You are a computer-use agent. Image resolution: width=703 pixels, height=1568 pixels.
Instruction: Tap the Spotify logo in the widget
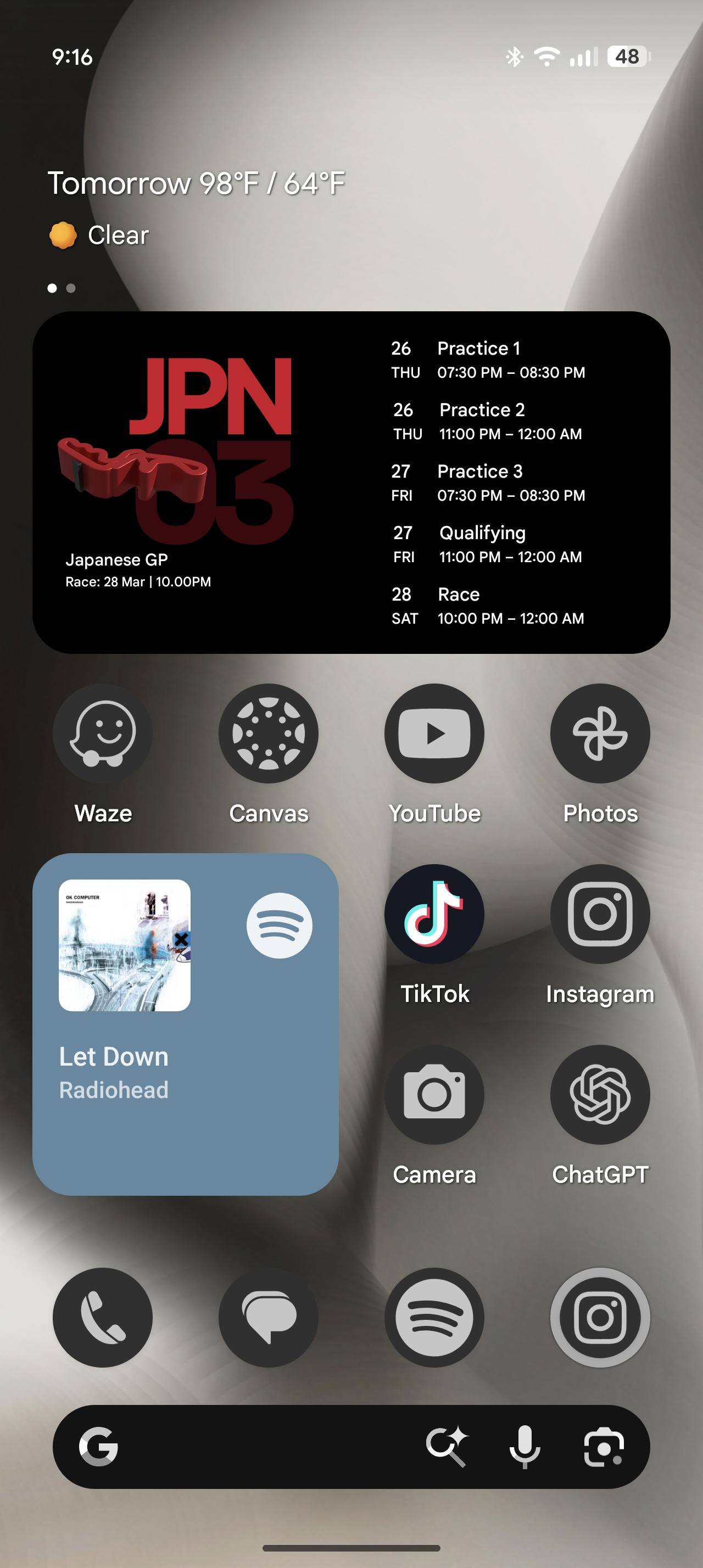click(x=280, y=925)
